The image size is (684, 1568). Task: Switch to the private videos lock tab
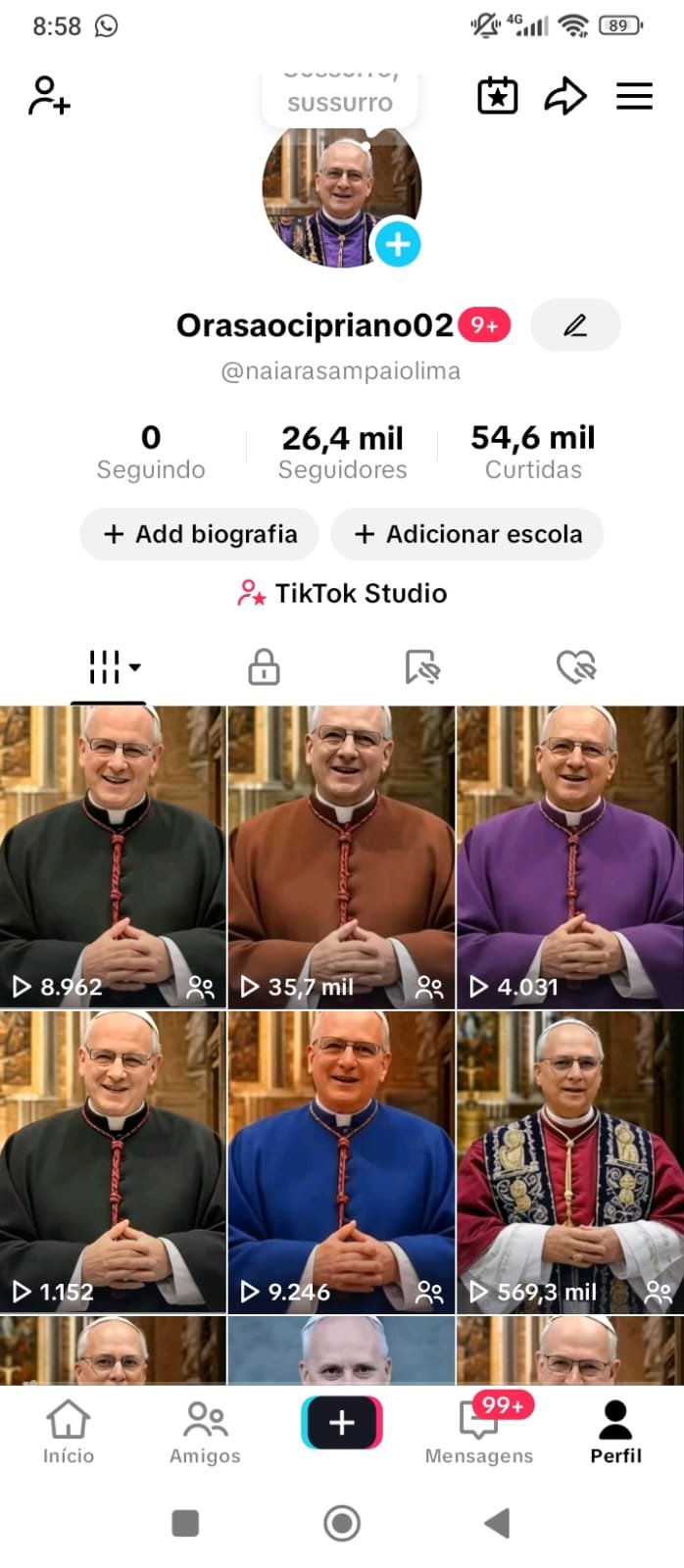pos(264,667)
